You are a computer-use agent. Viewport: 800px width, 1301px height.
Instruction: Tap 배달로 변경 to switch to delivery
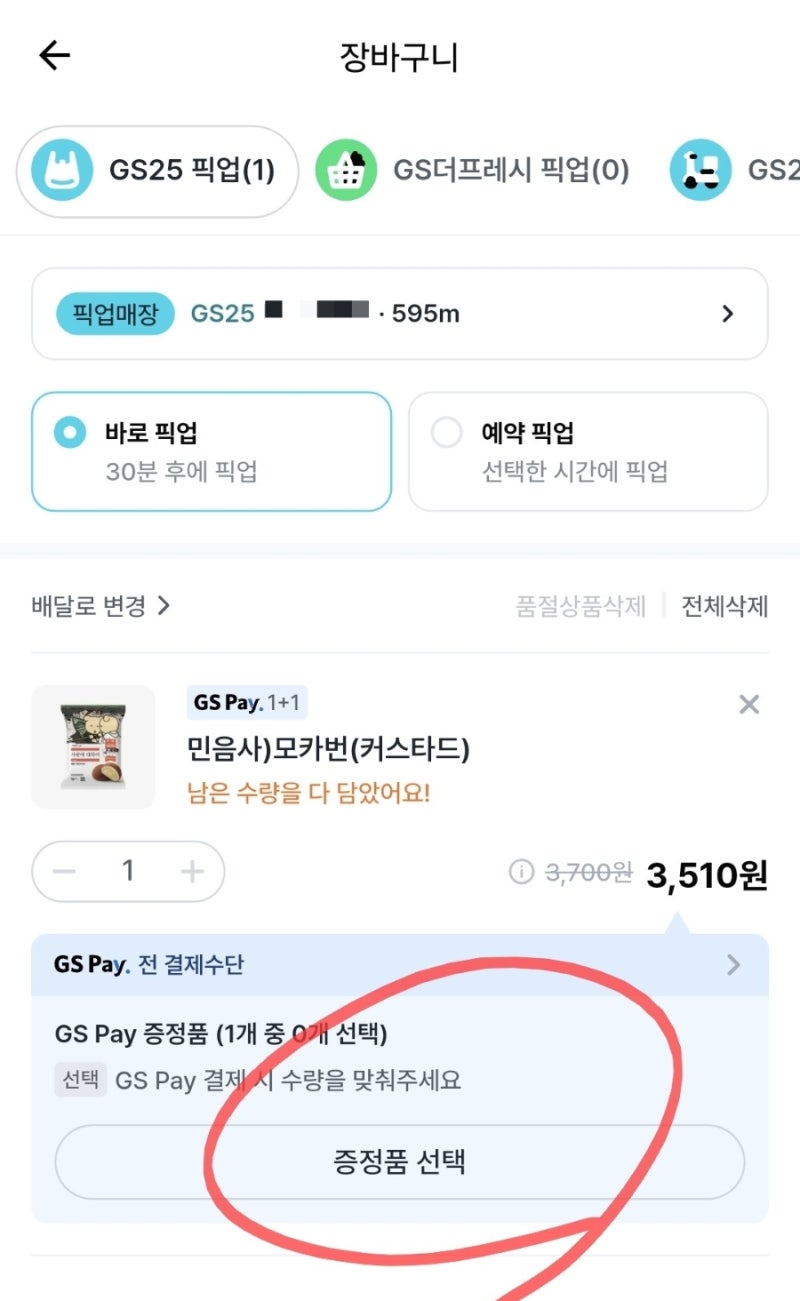click(x=101, y=606)
